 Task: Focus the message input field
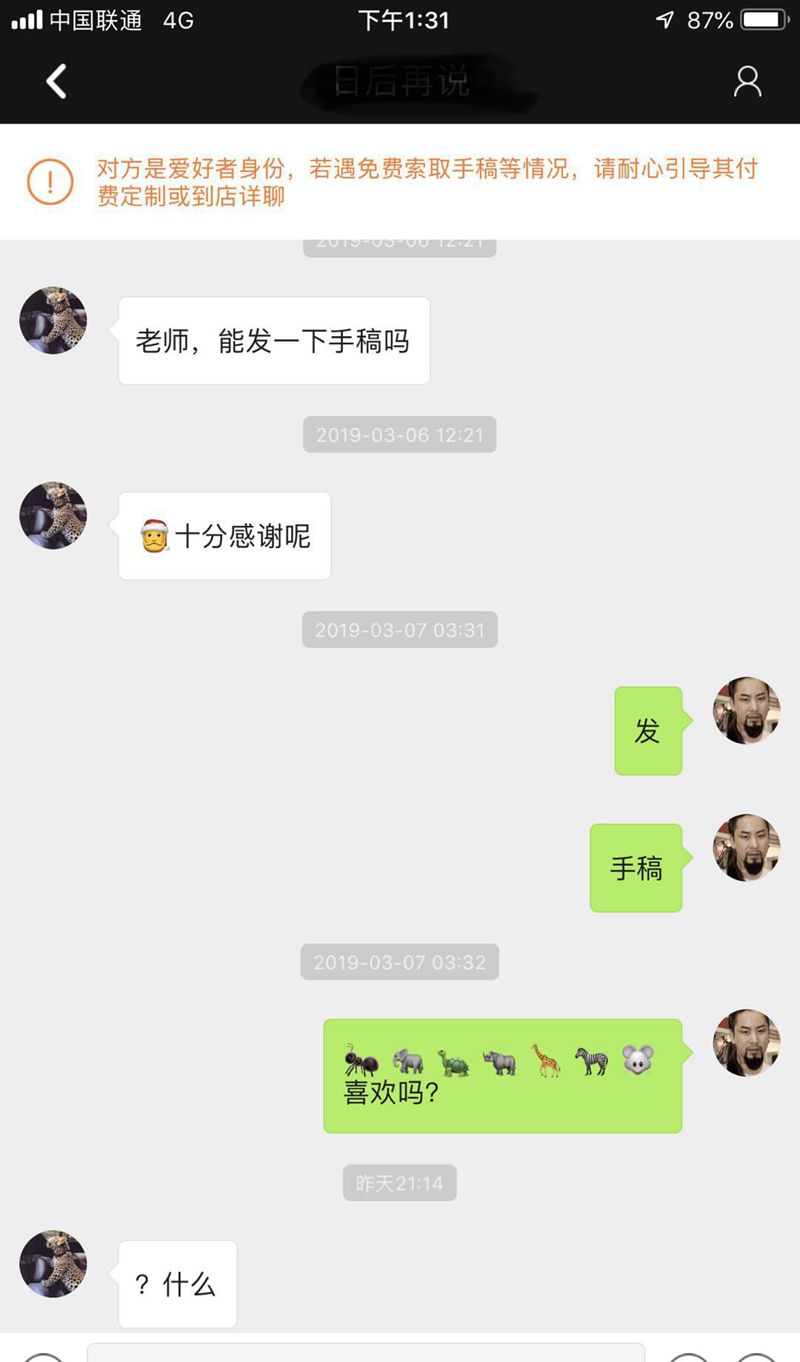[365, 1352]
